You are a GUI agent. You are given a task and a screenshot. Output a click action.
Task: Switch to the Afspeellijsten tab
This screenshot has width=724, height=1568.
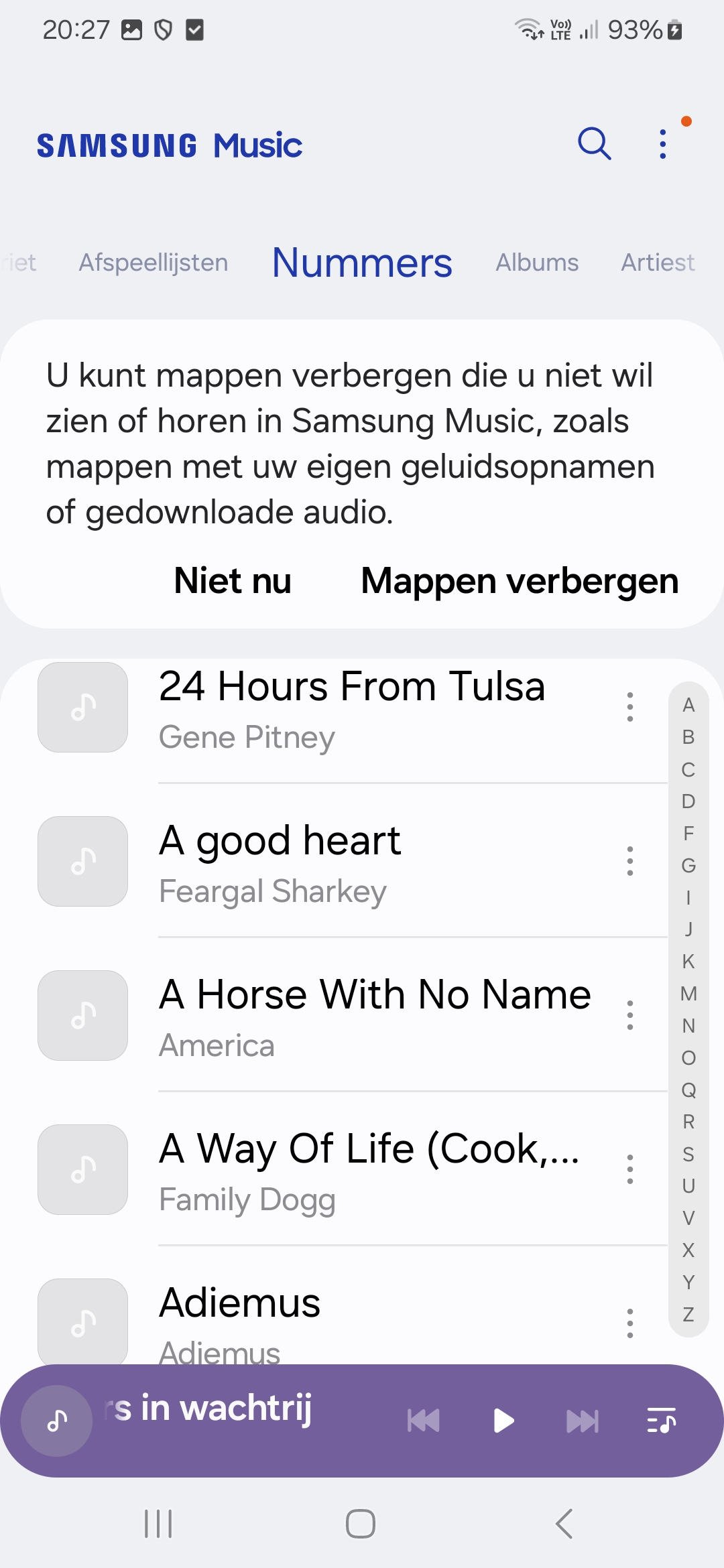point(154,262)
